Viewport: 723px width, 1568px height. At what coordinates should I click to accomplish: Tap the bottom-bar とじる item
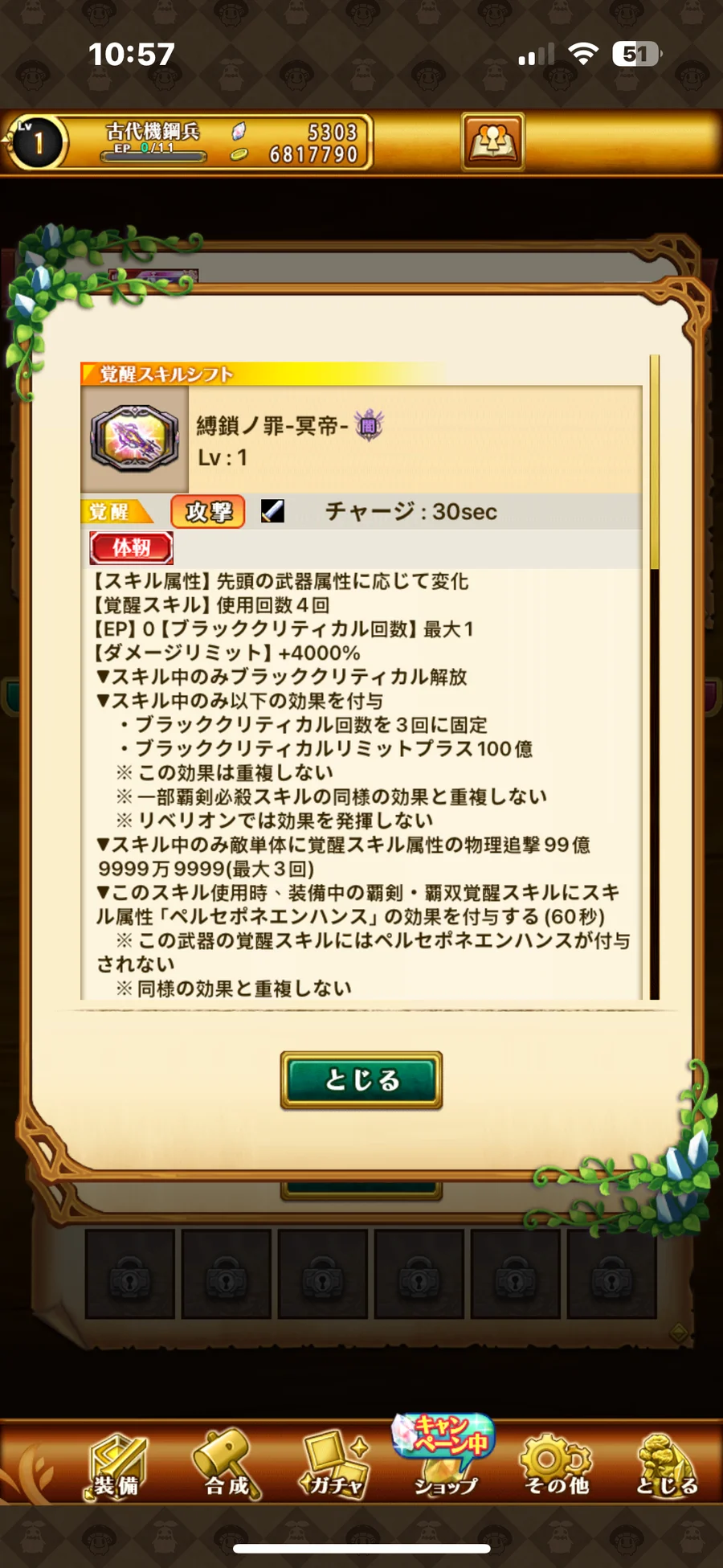(x=666, y=1466)
